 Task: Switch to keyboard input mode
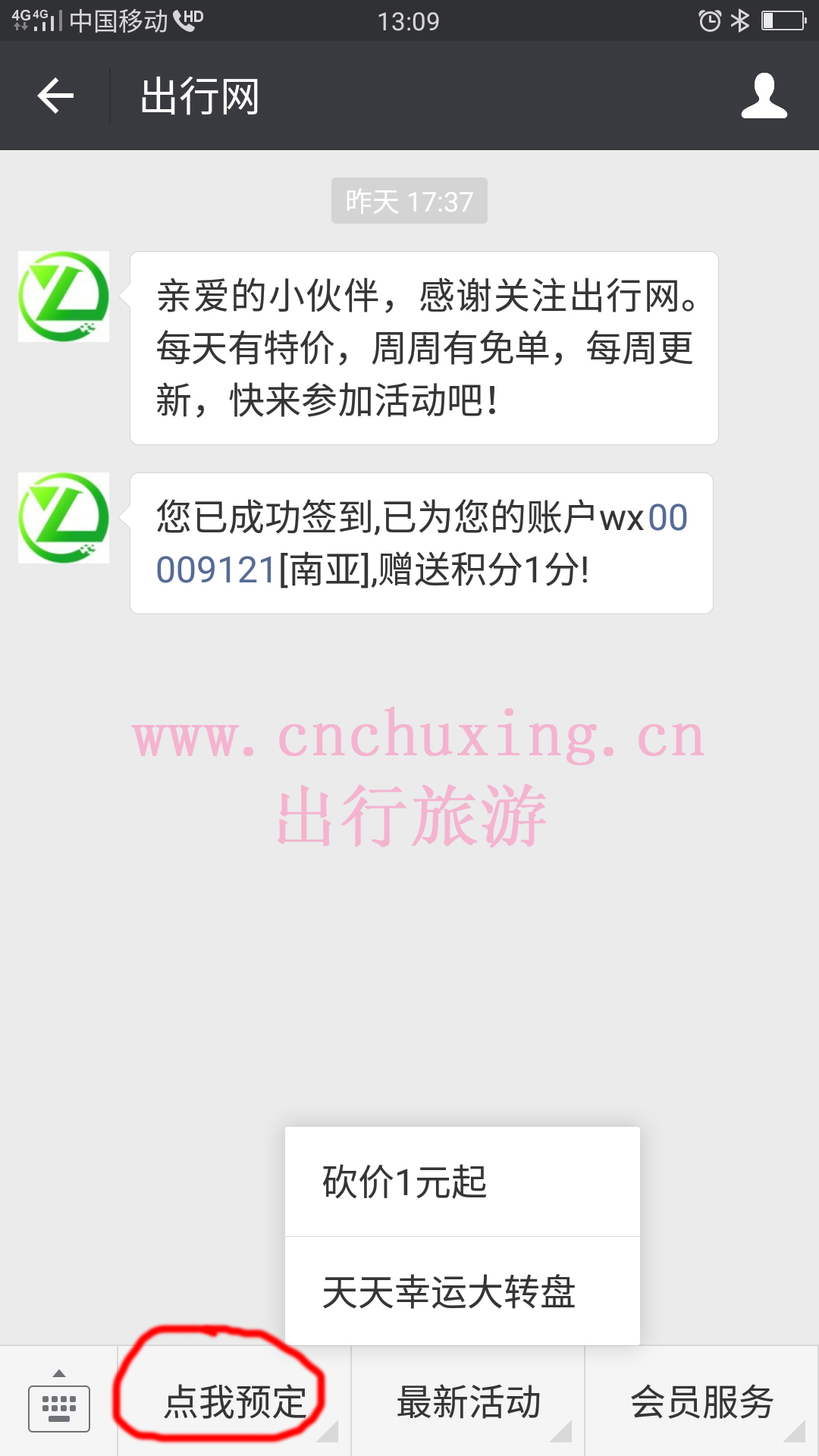pyautogui.click(x=59, y=1401)
